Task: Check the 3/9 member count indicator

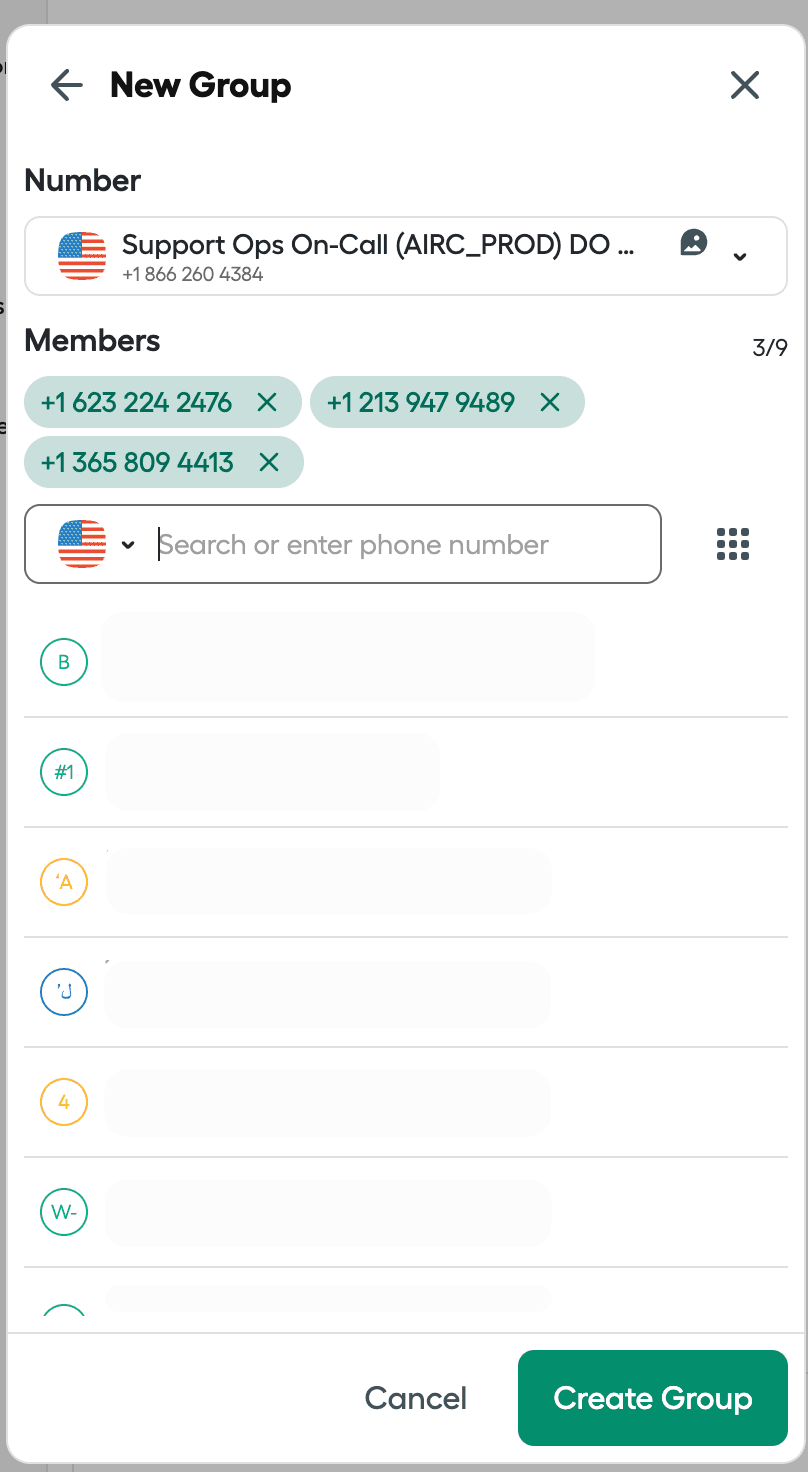Action: (x=770, y=347)
